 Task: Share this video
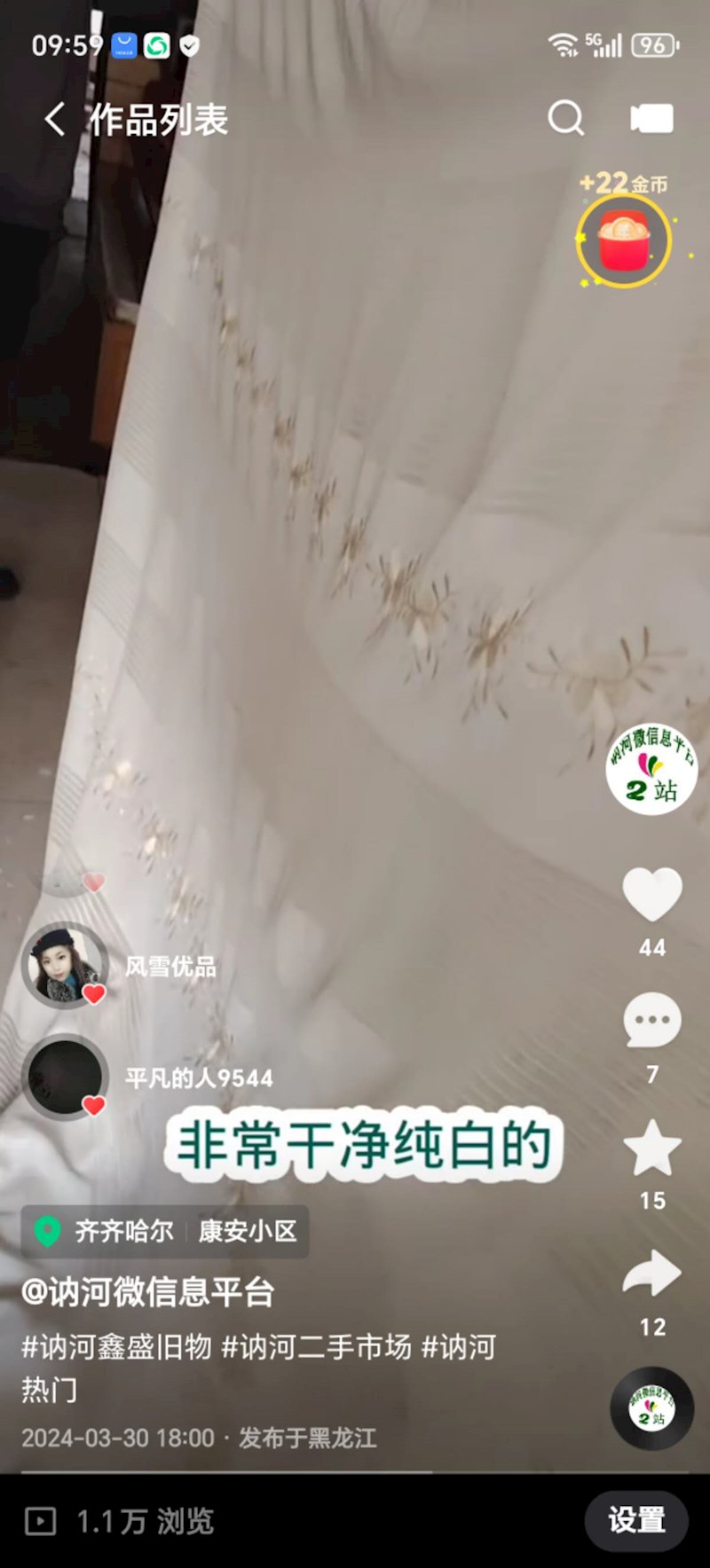652,1274
